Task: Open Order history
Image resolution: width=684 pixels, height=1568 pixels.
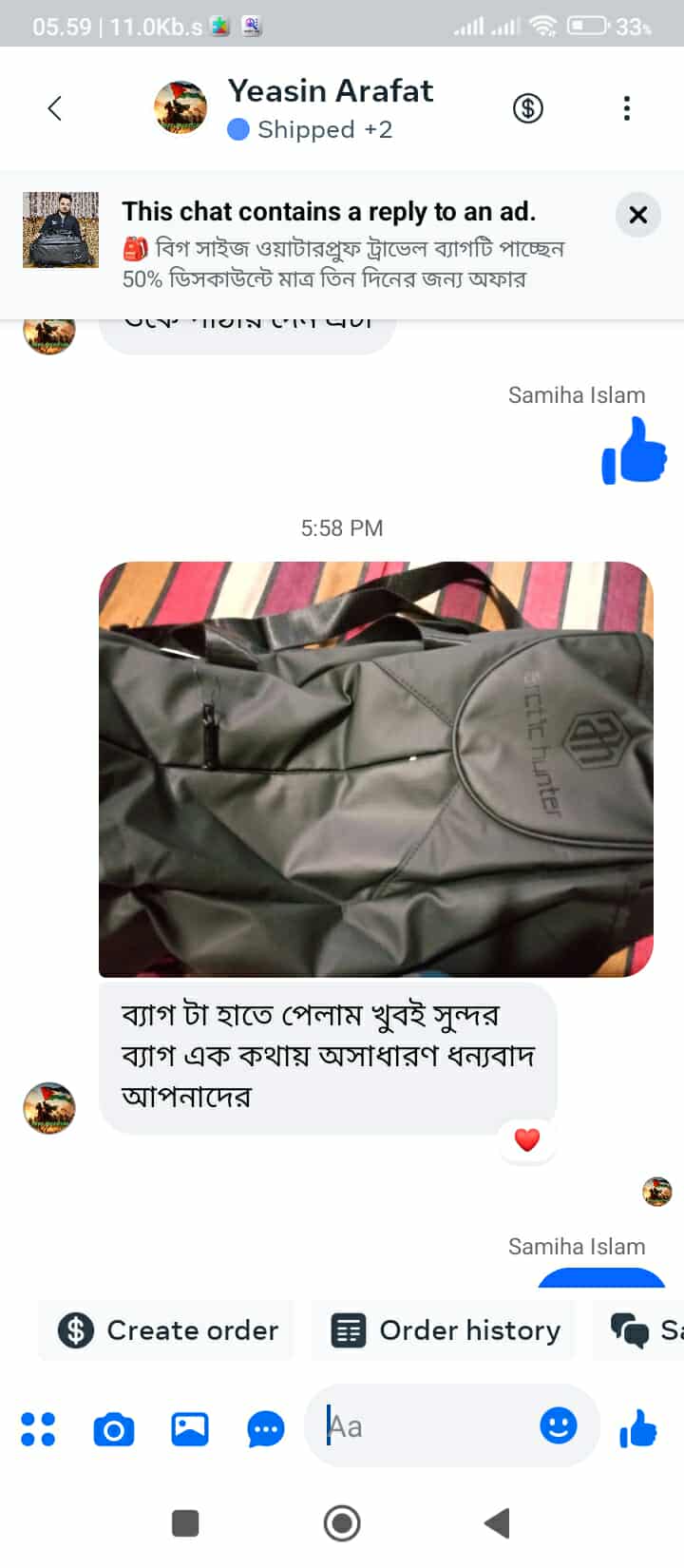Action: pos(446,1329)
